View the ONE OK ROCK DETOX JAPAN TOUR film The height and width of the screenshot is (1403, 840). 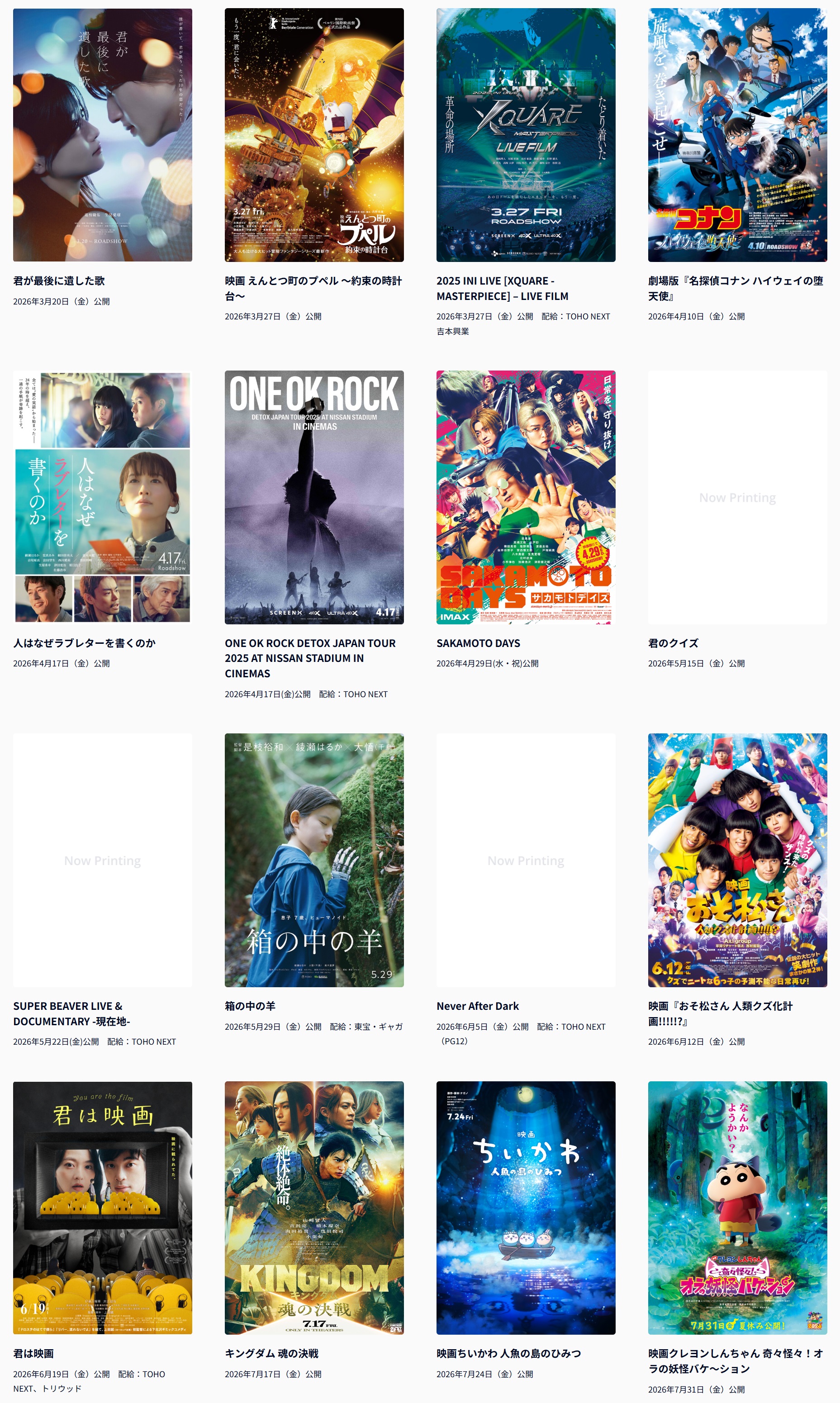[314, 497]
